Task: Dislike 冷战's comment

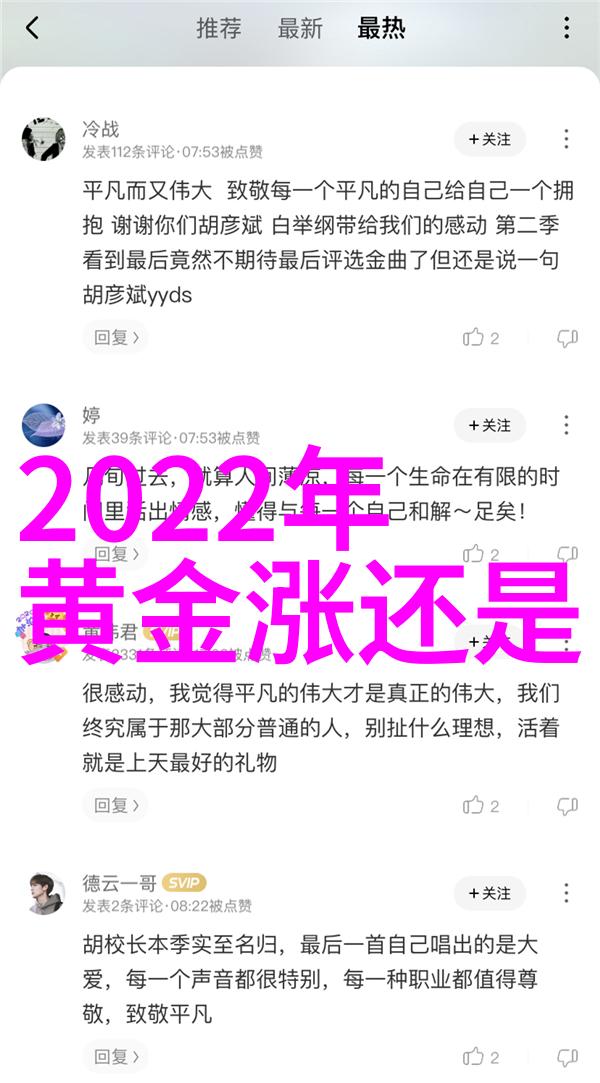Action: [x=567, y=338]
